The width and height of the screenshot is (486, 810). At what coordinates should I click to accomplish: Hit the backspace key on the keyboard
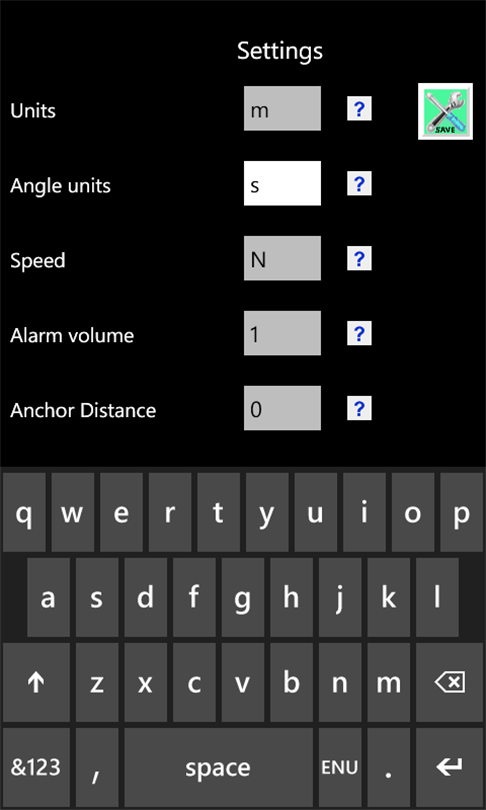(449, 682)
